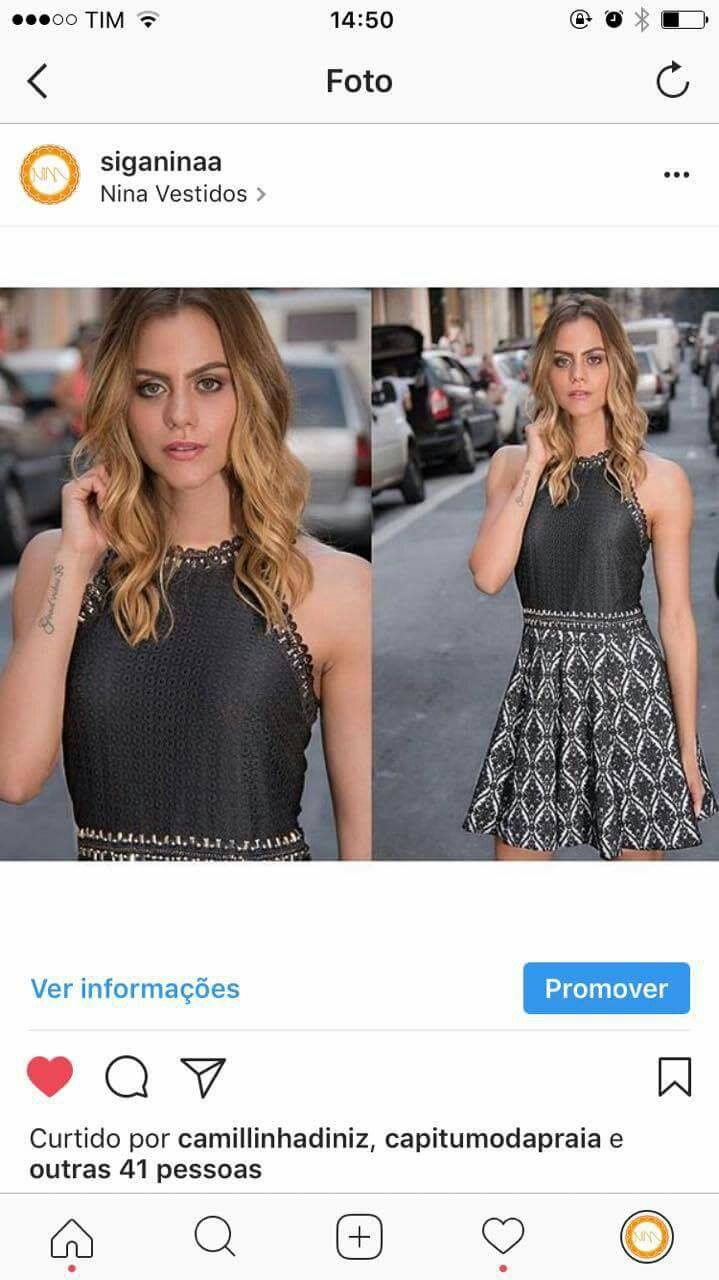Open the activity heart tab
The height and width of the screenshot is (1280, 719).
(503, 1238)
